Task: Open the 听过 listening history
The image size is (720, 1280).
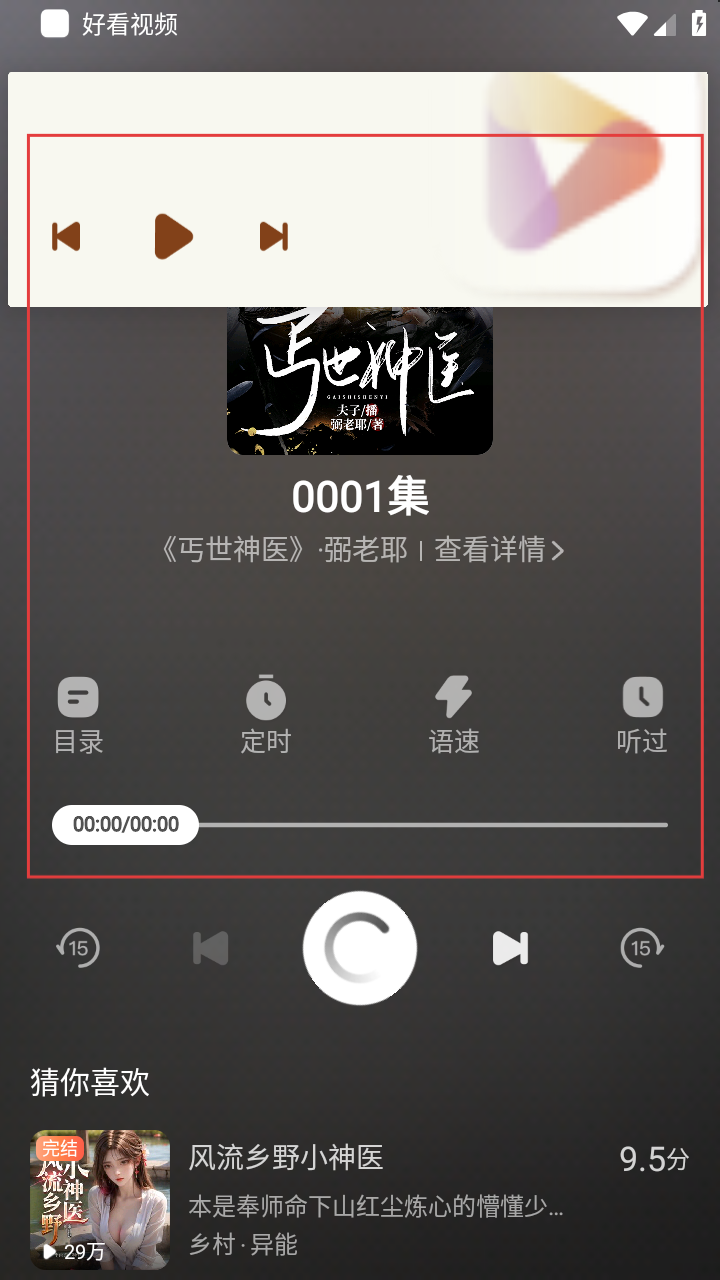Action: click(642, 715)
